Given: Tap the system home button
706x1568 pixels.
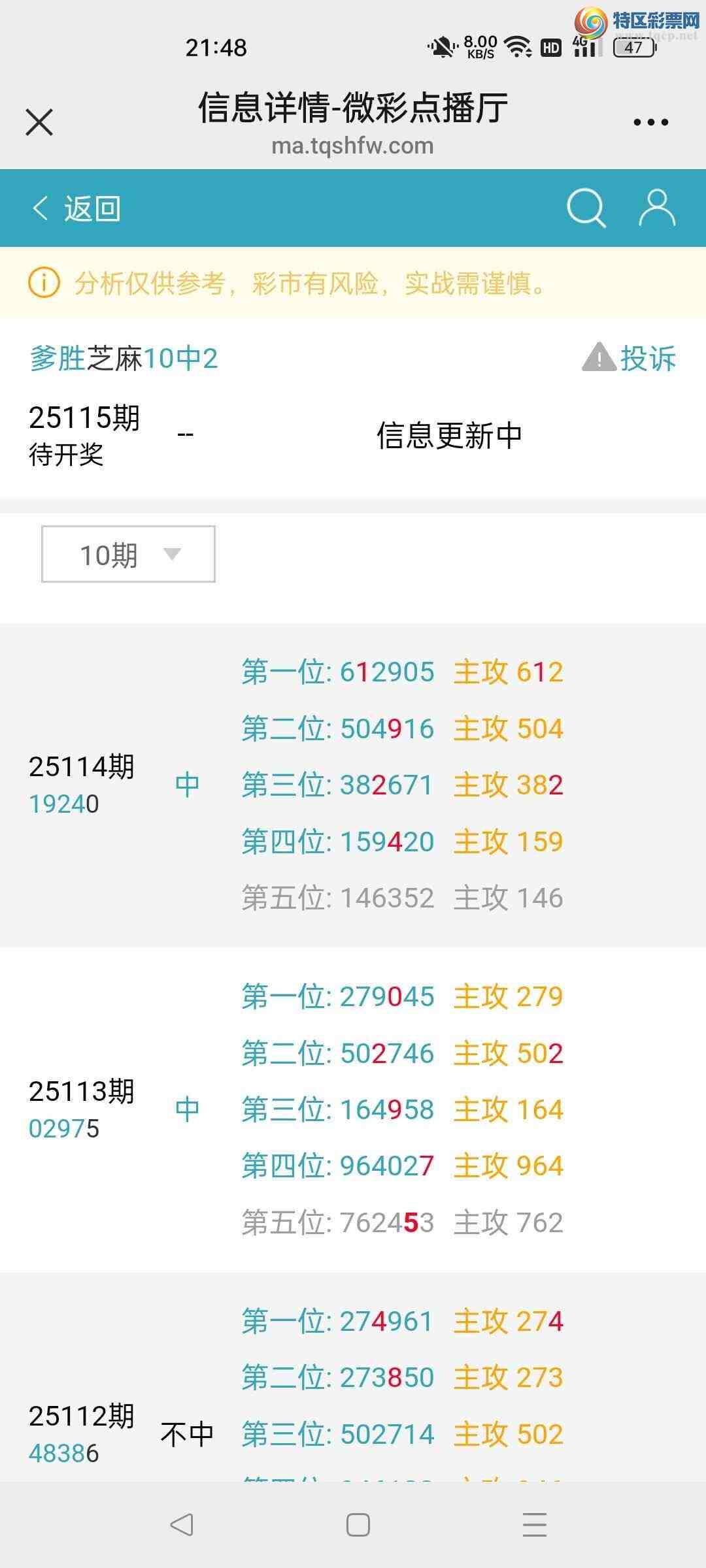Looking at the screenshot, I should click(x=358, y=1525).
